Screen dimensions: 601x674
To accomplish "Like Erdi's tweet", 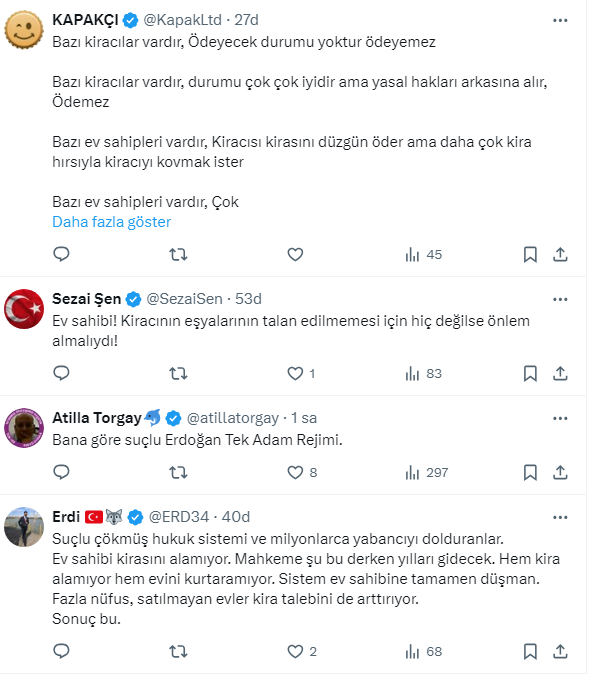I will click(294, 652).
